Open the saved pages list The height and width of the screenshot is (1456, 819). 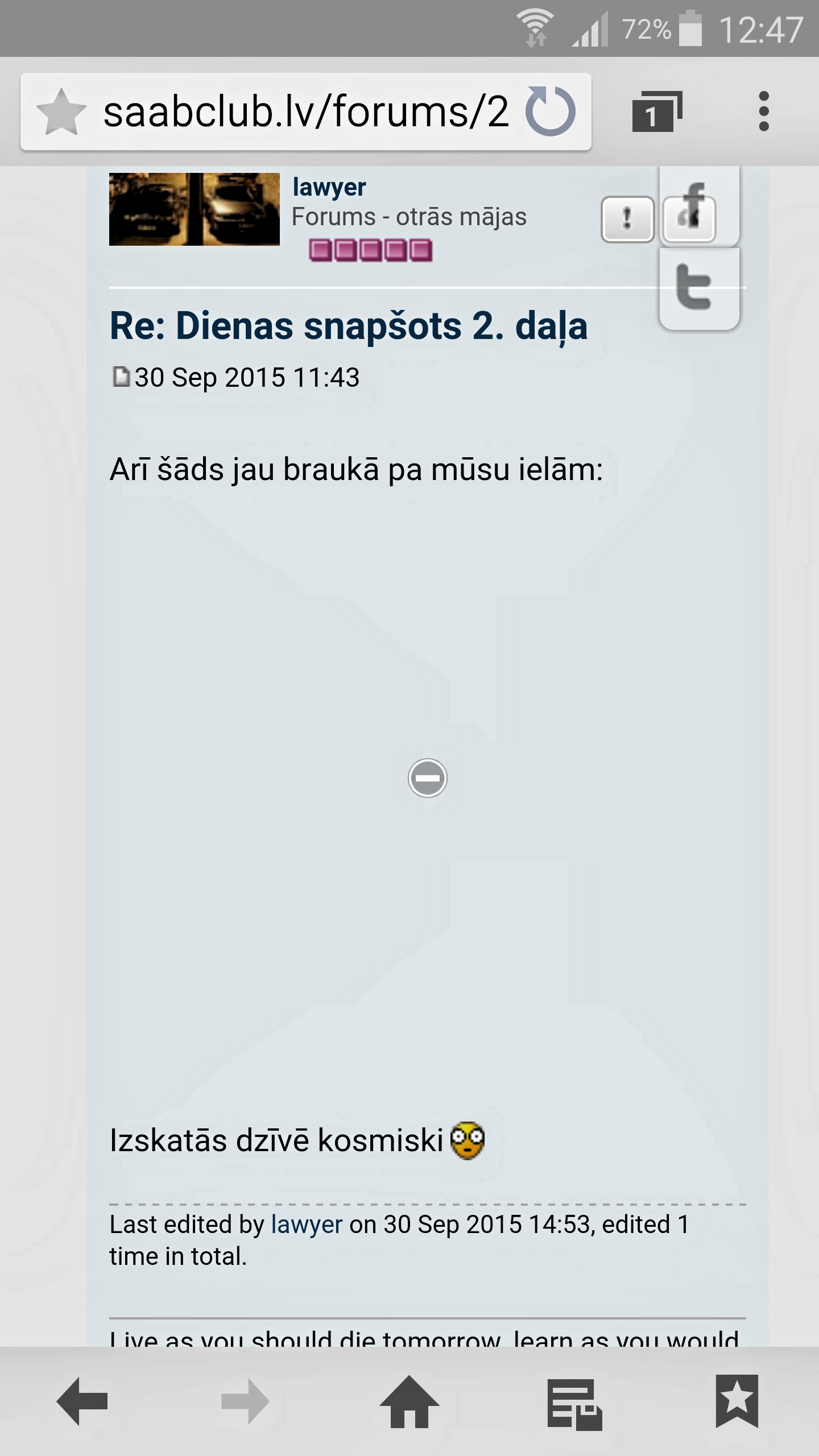(x=574, y=1403)
